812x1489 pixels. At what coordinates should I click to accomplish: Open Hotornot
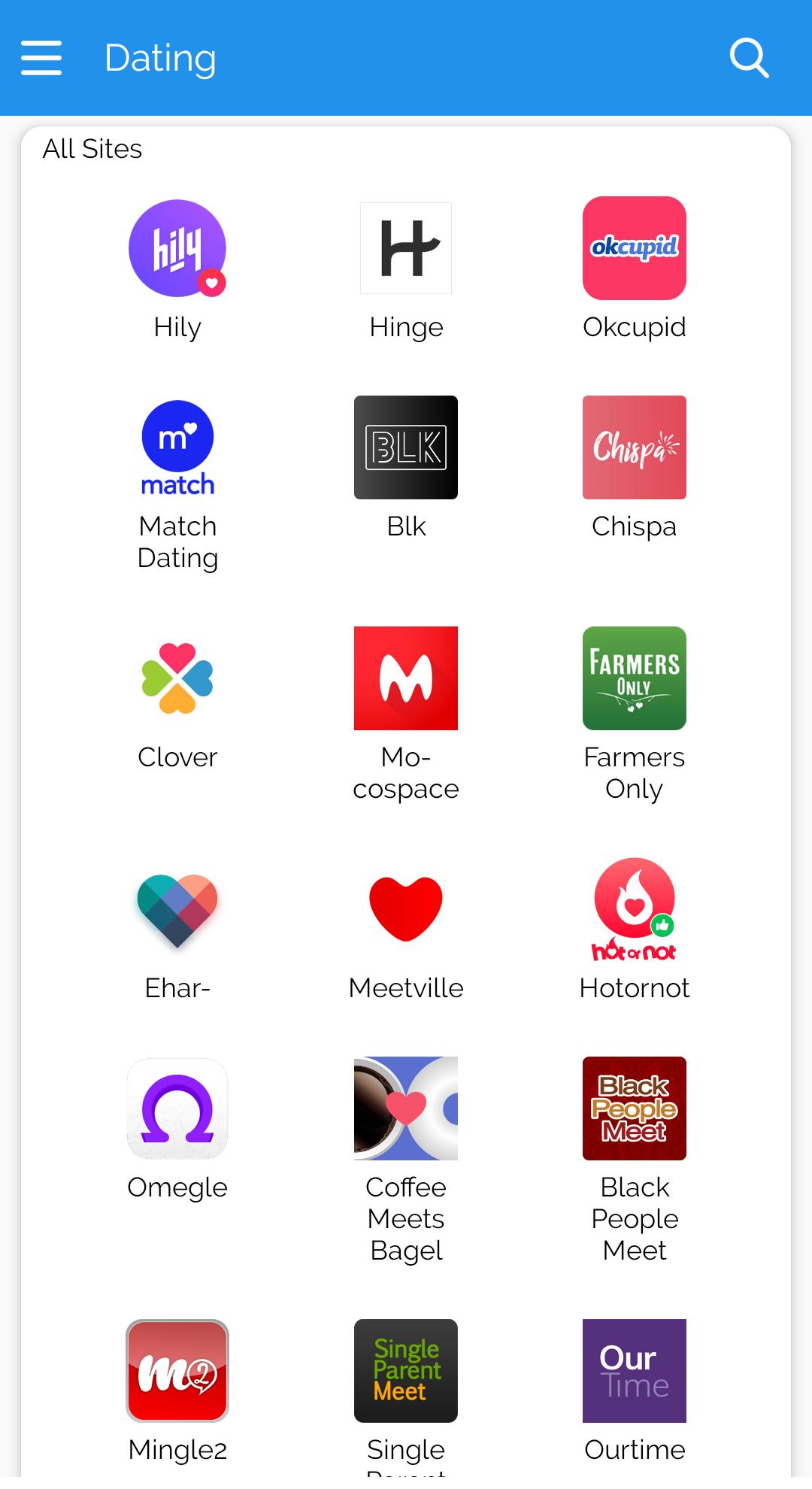[634, 910]
